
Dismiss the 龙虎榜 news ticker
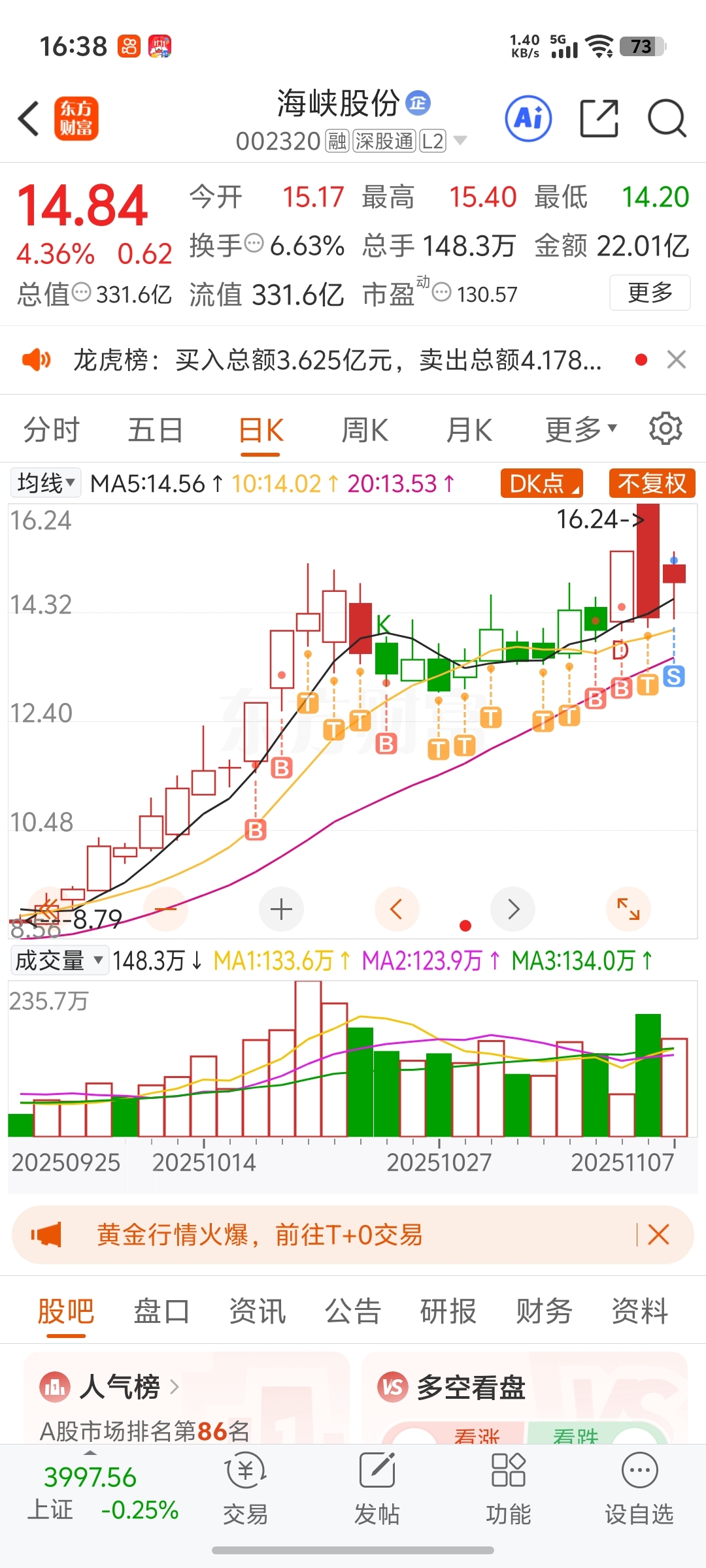coord(677,359)
